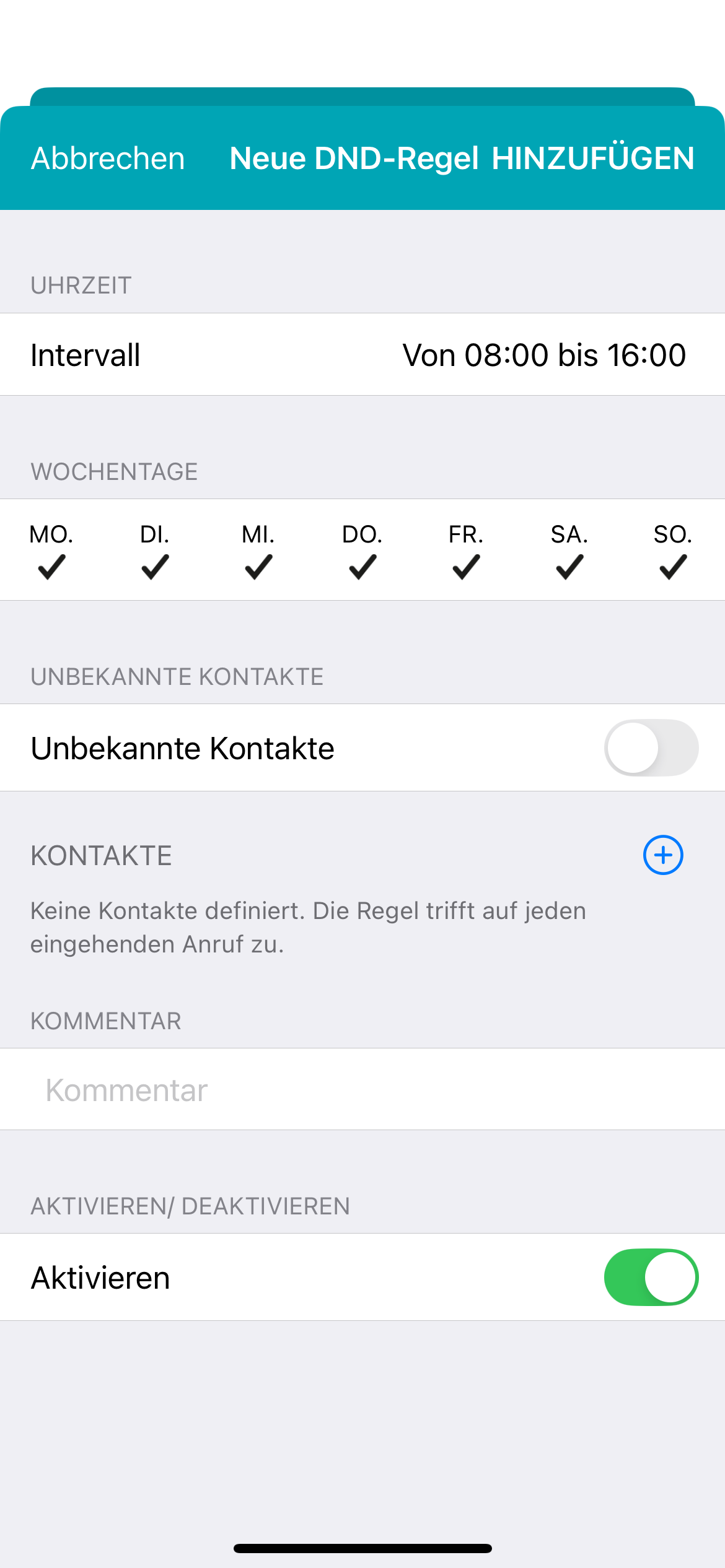Uncheck Monday (MO.)
The height and width of the screenshot is (1568, 725).
51,551
